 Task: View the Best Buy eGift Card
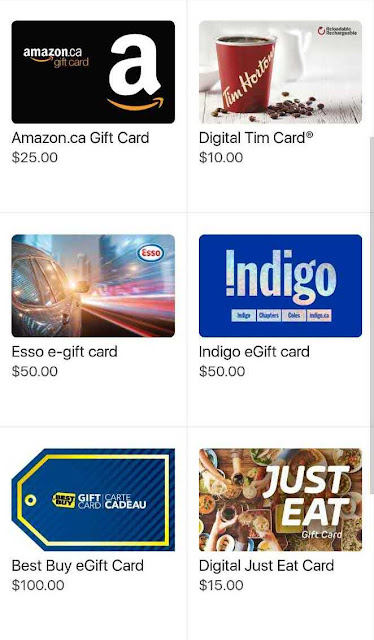tap(93, 500)
